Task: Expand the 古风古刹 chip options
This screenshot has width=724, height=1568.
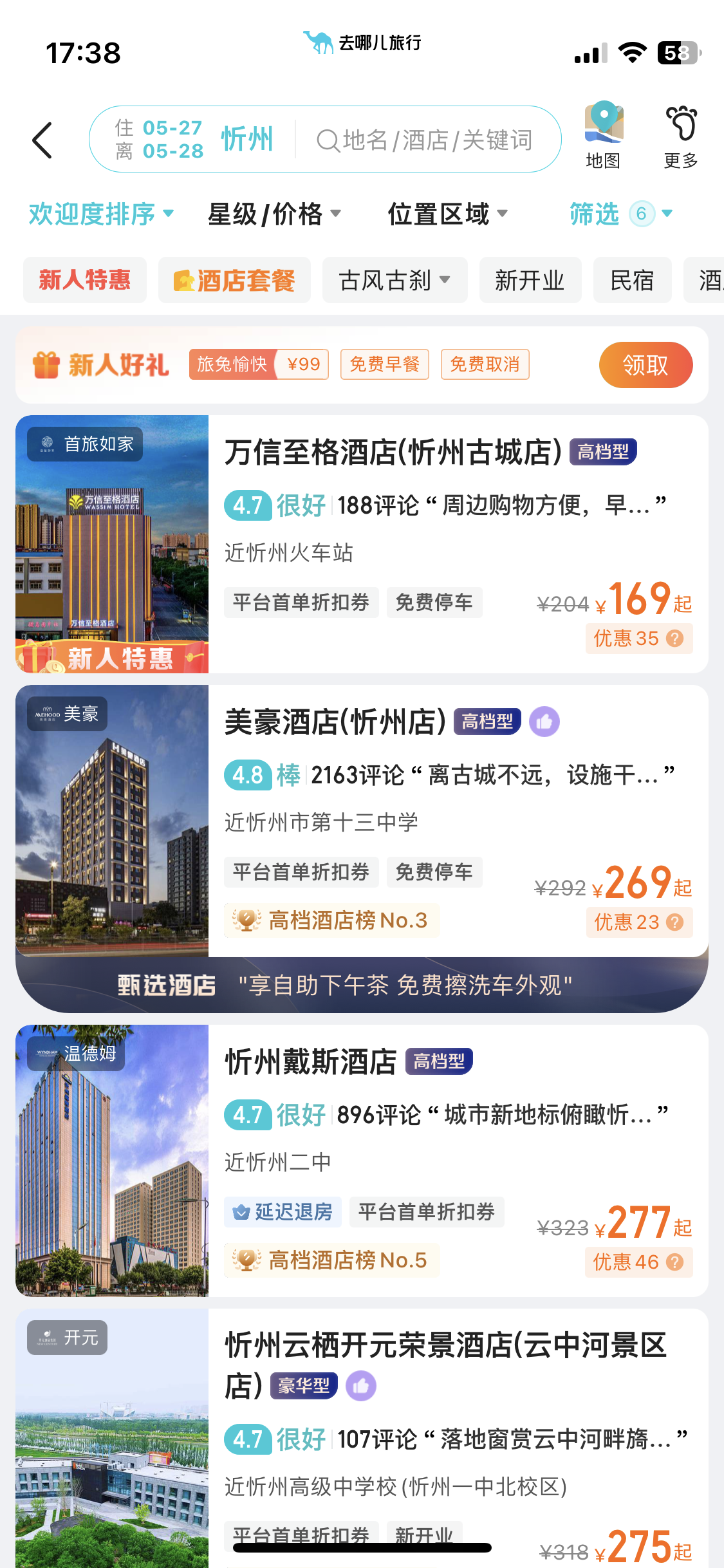Action: pos(394,280)
